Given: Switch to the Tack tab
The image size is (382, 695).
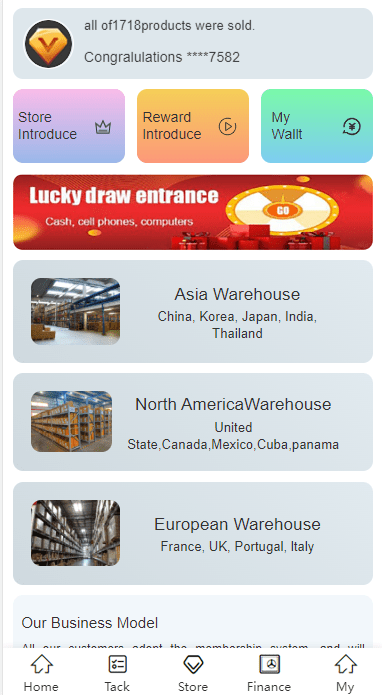Looking at the screenshot, I should (x=117, y=673).
